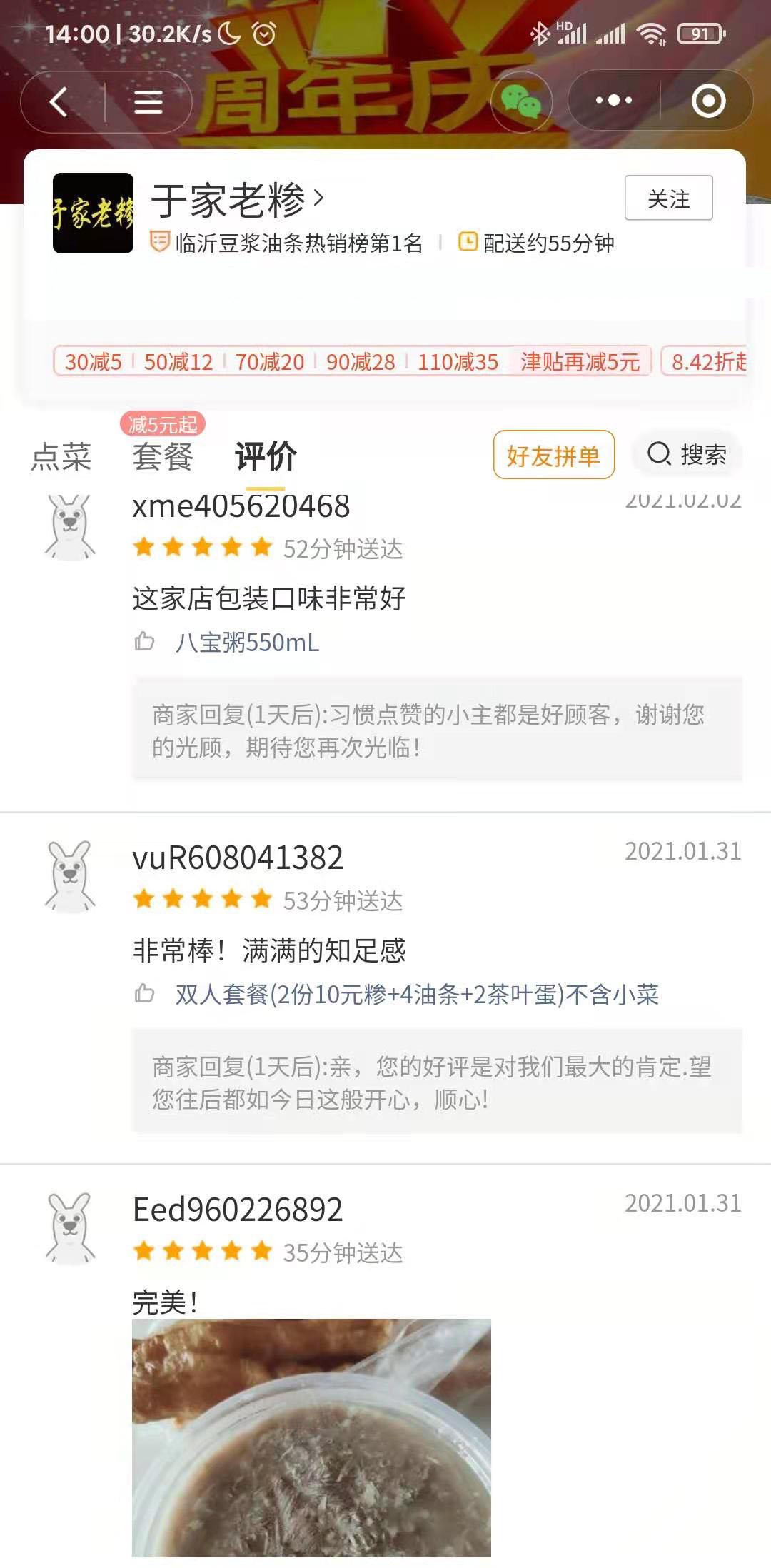Tap the WeChat share icon

coord(521,101)
